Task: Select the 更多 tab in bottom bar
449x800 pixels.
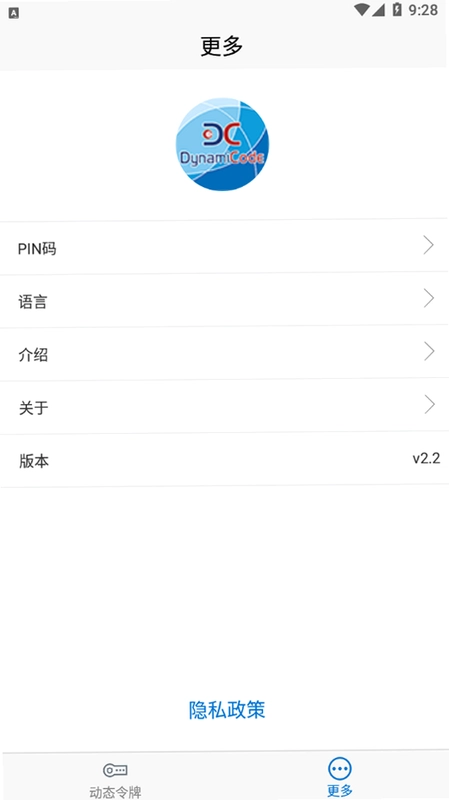Action: click(340, 778)
